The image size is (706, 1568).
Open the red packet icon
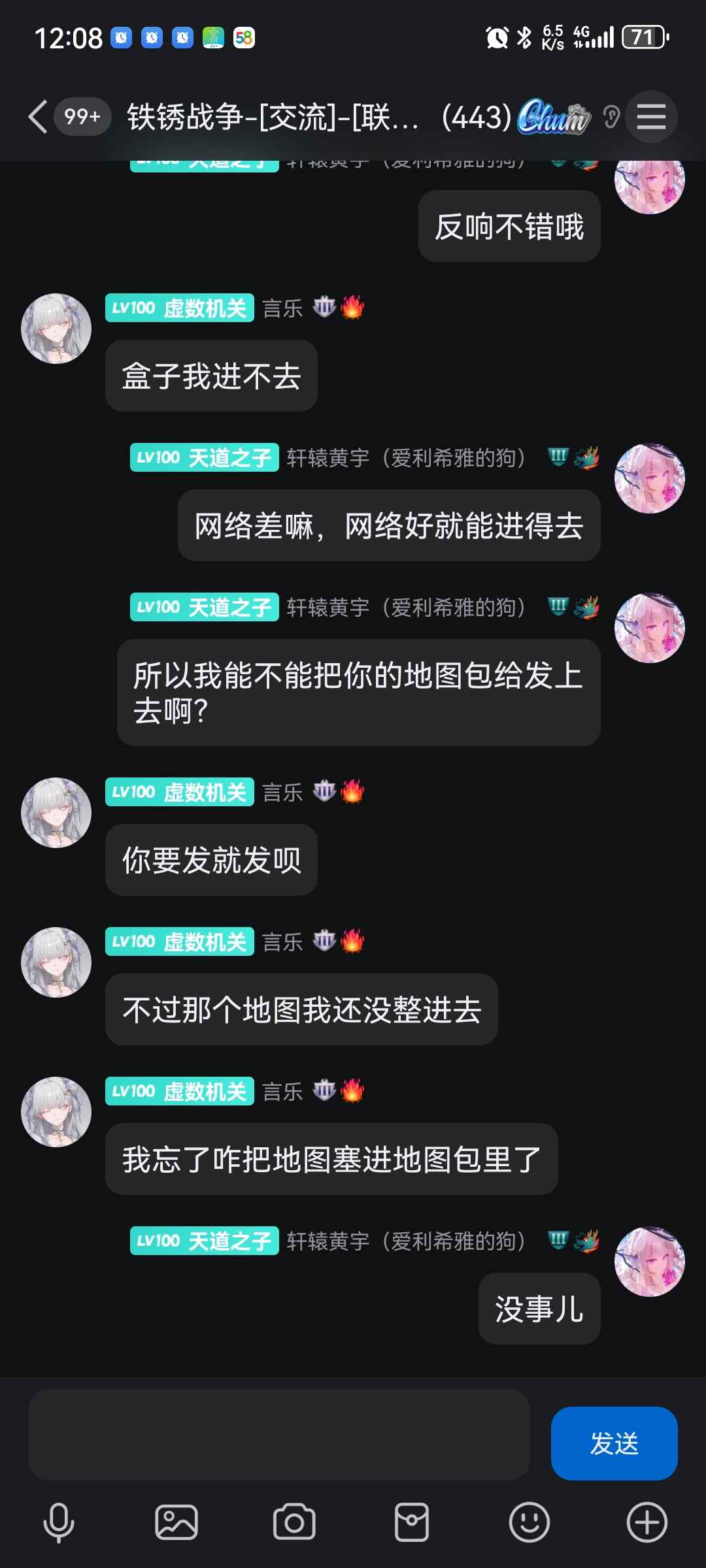pyautogui.click(x=412, y=1522)
